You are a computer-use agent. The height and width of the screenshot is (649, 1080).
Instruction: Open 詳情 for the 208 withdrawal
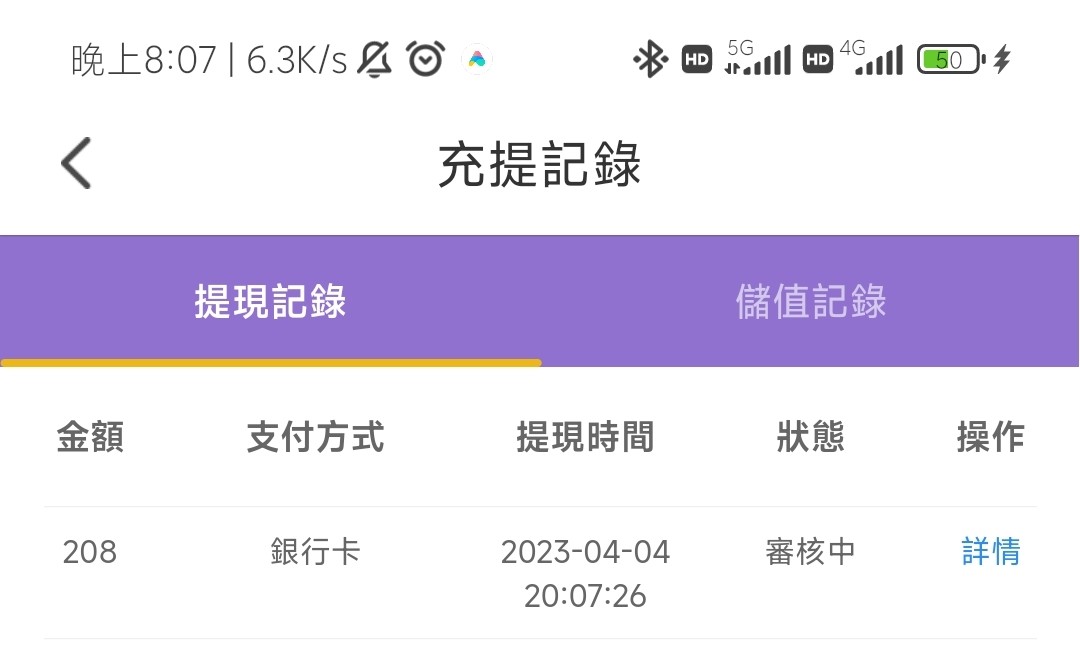[x=990, y=551]
